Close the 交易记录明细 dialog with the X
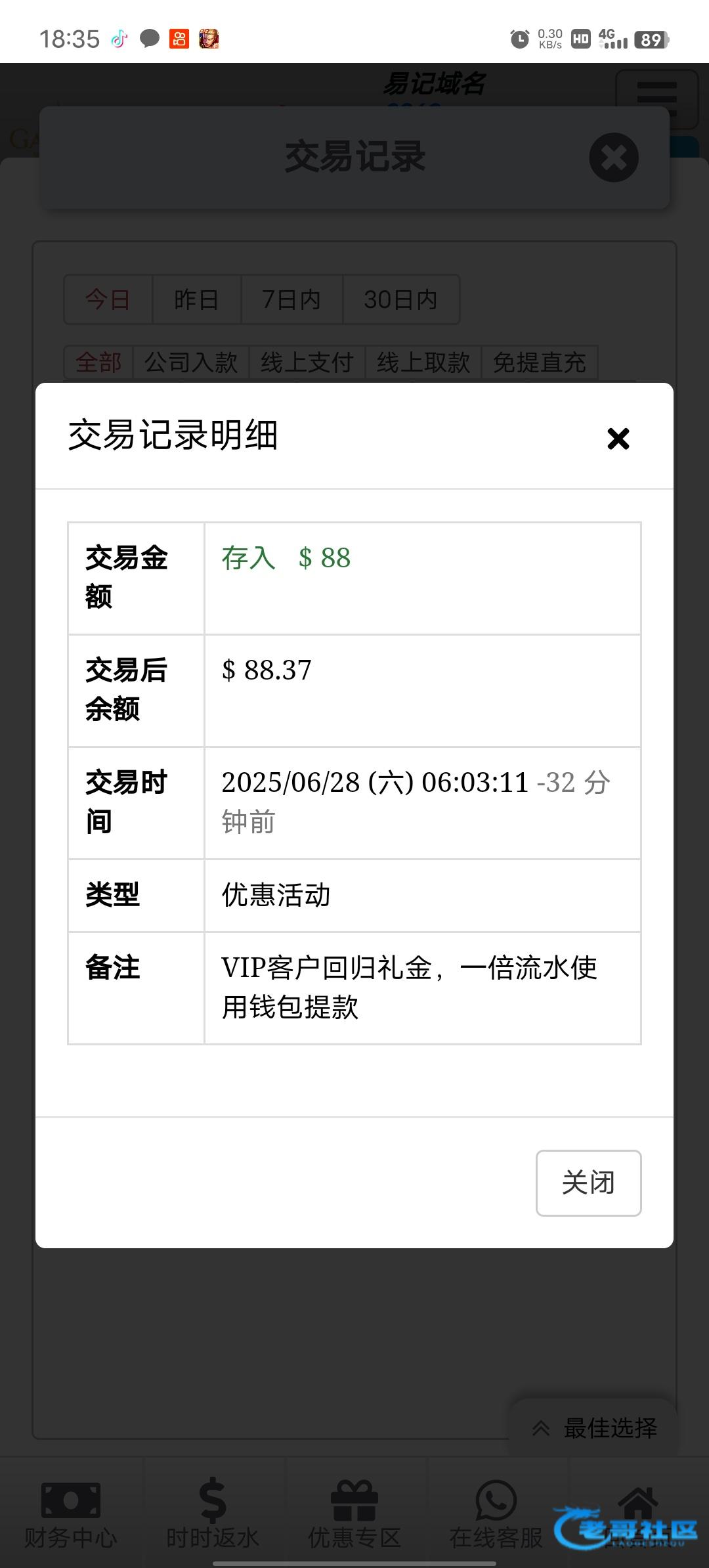Image resolution: width=709 pixels, height=1568 pixels. pos(618,439)
